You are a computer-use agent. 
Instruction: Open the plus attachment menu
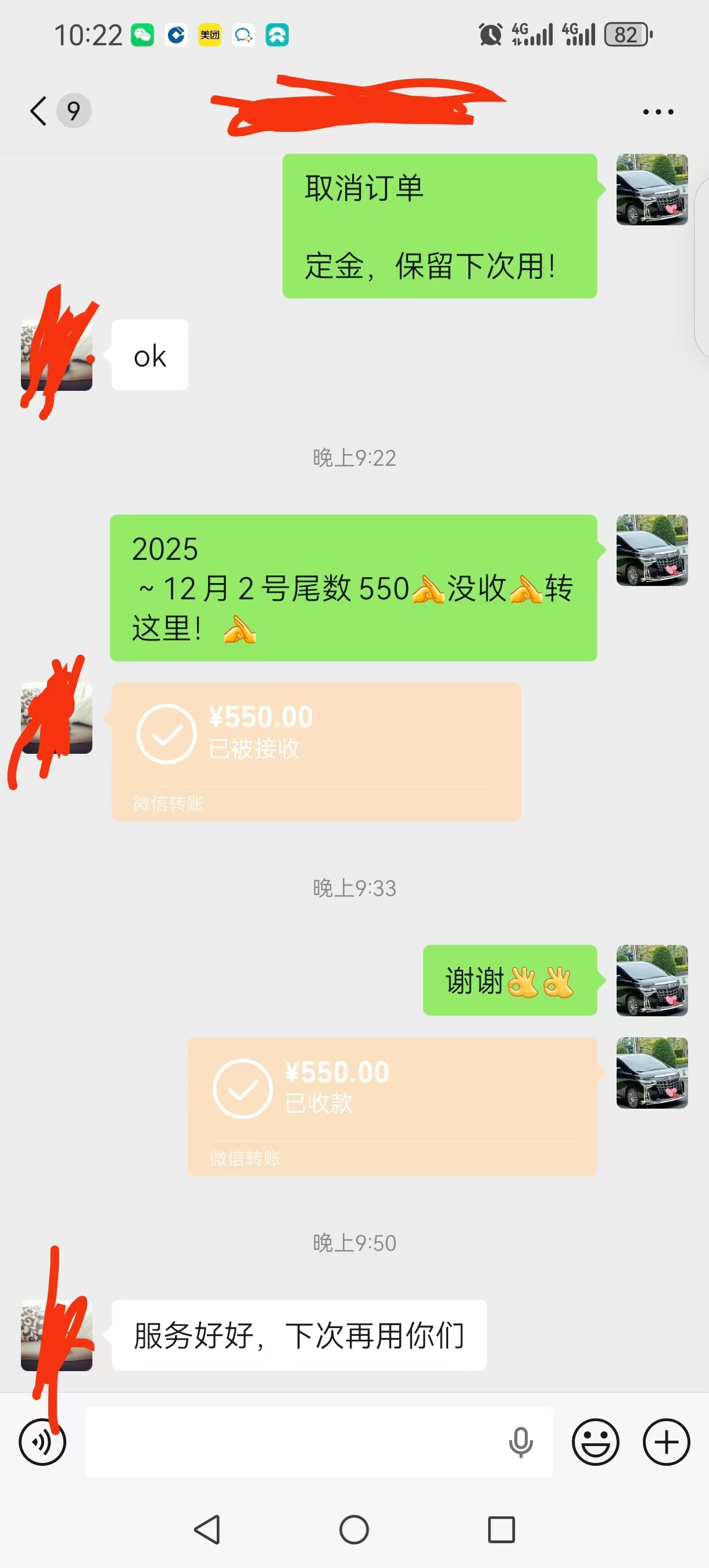click(667, 1442)
